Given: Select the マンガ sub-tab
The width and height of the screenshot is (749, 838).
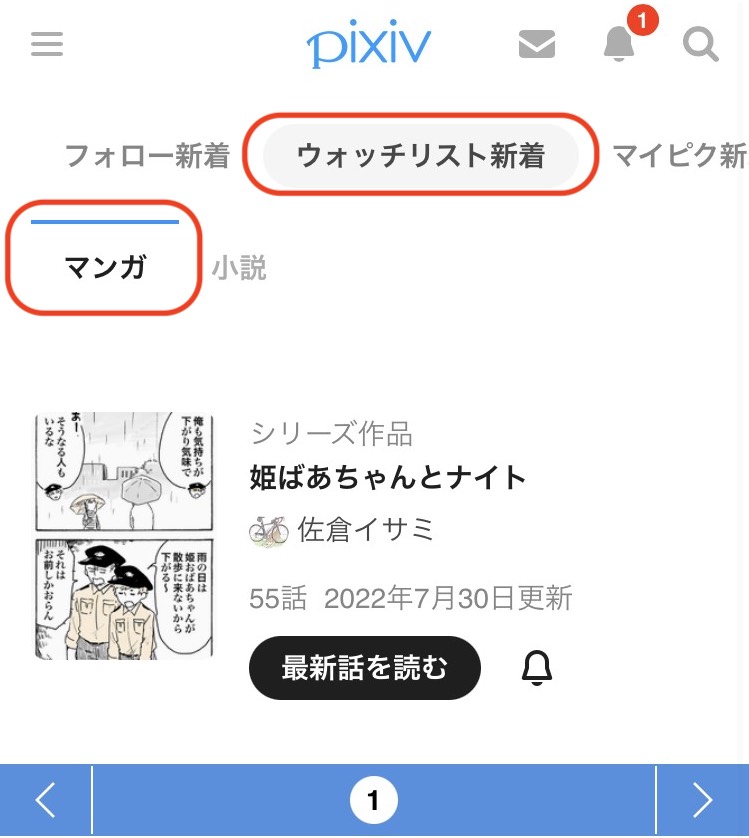Looking at the screenshot, I should (105, 268).
